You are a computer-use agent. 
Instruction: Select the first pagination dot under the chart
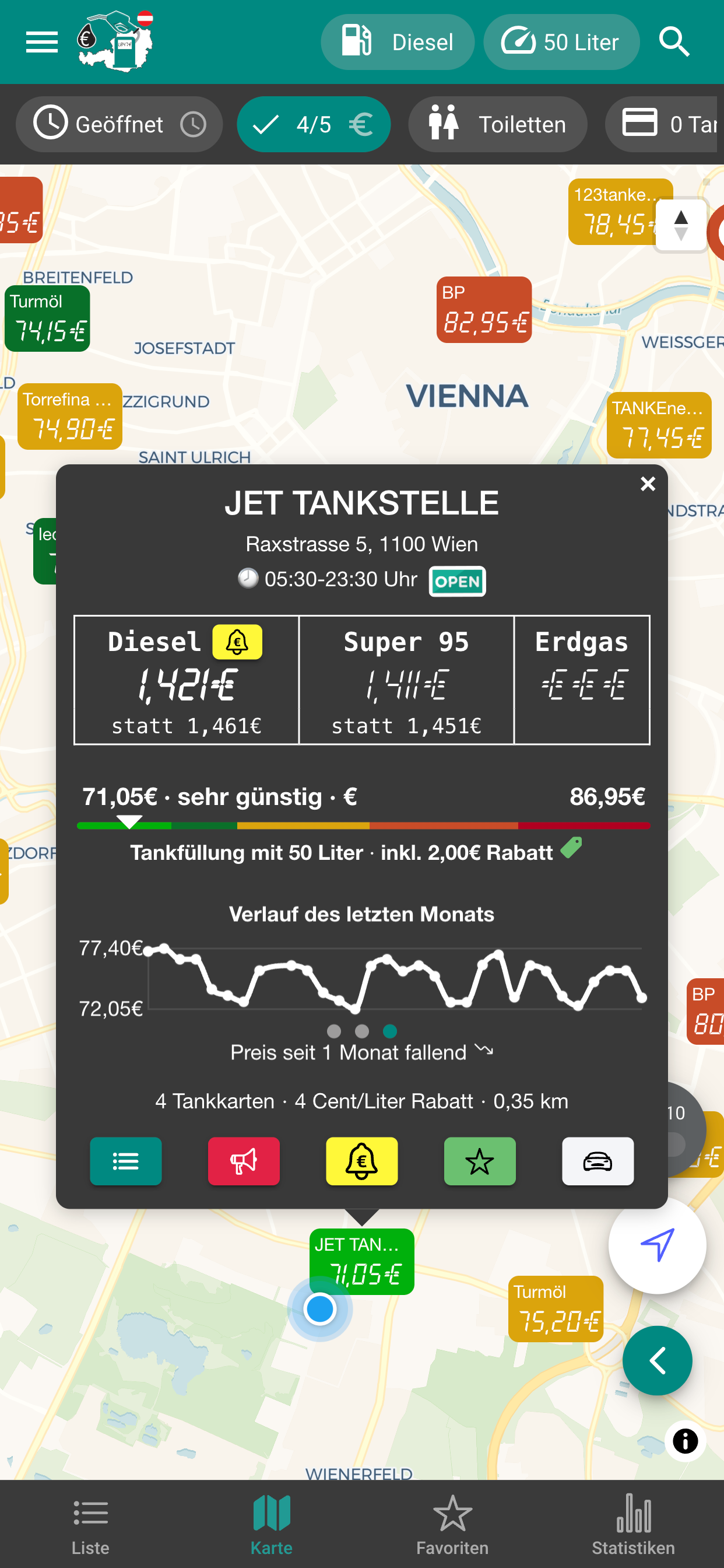[x=334, y=1032]
